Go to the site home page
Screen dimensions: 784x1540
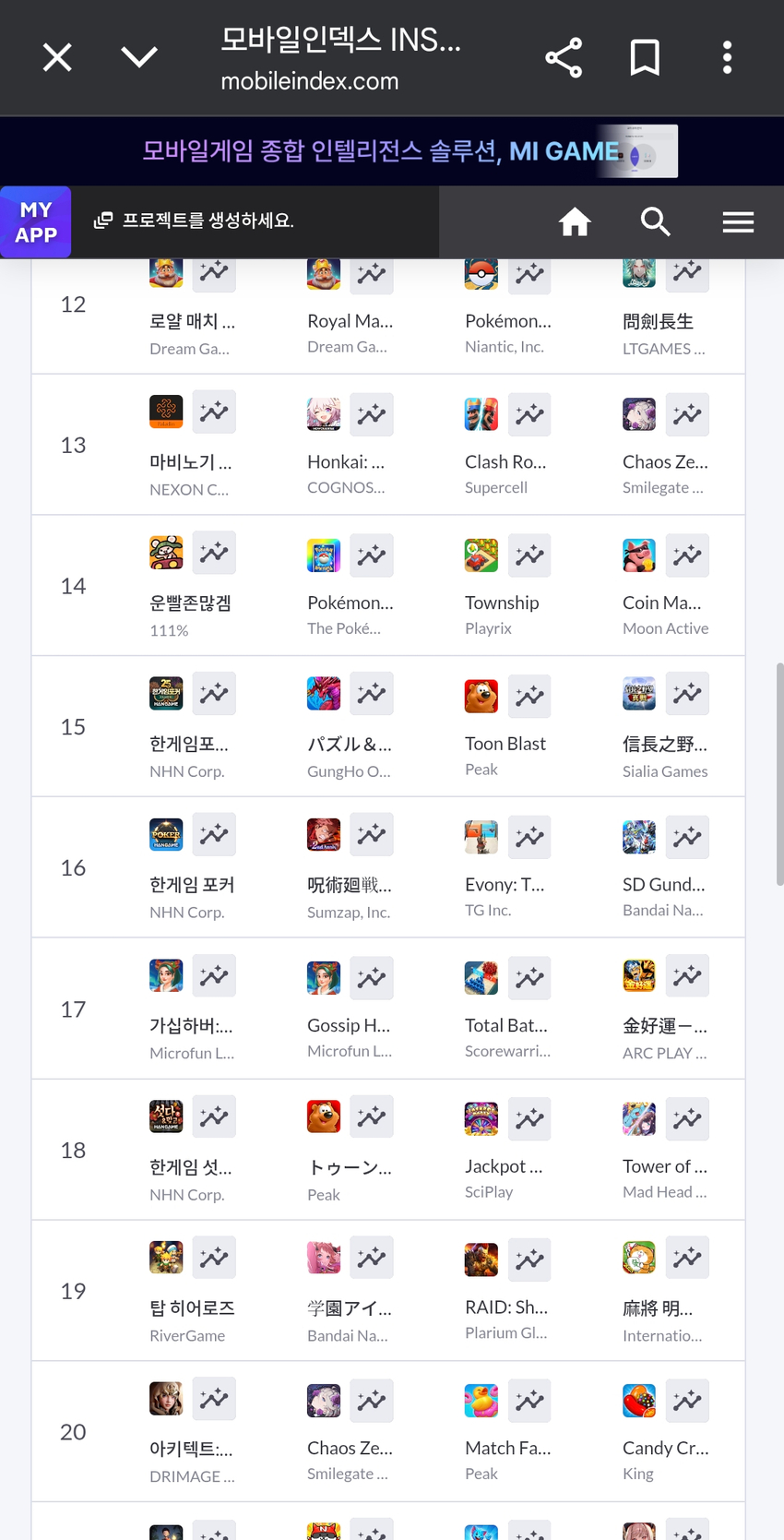coord(575,222)
